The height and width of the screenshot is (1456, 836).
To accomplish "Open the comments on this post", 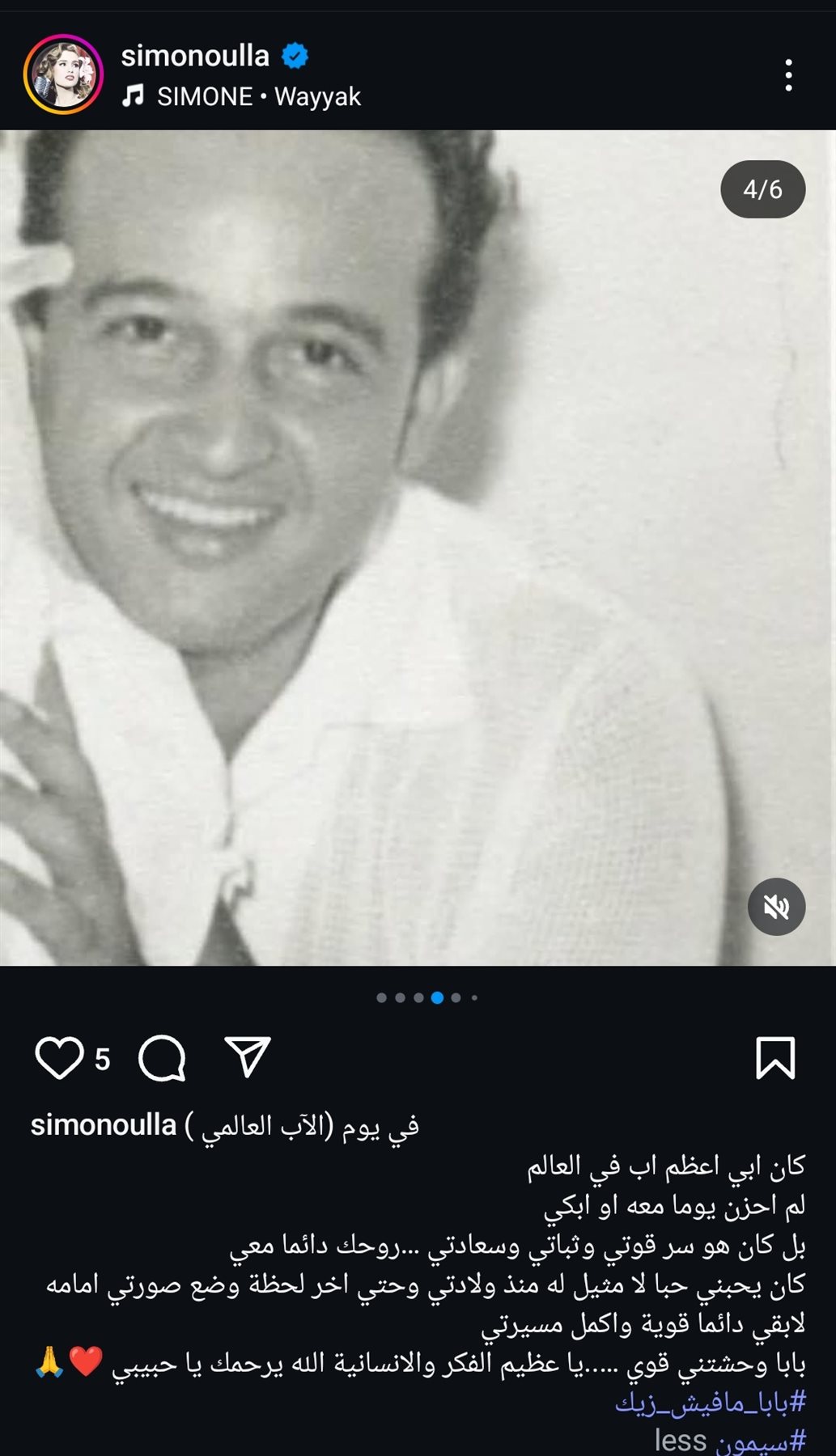I will tap(163, 1058).
